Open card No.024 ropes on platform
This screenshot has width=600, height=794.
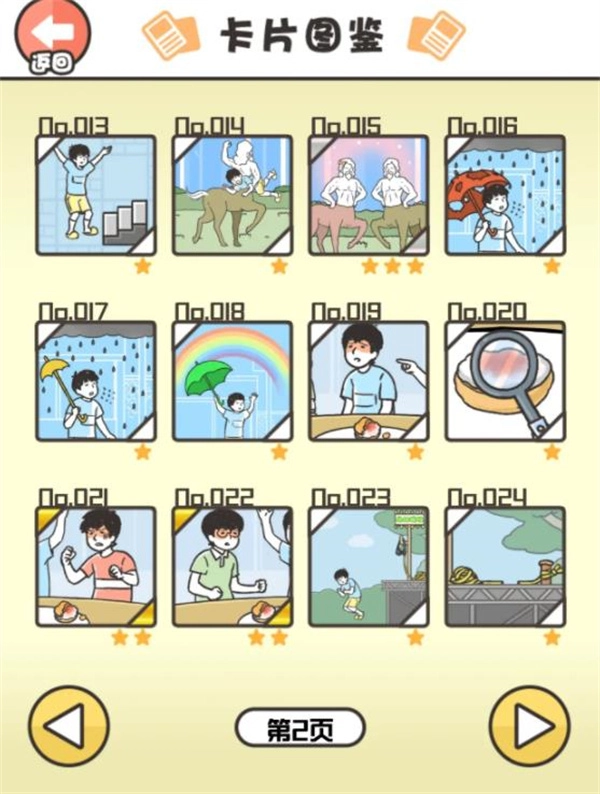point(504,567)
